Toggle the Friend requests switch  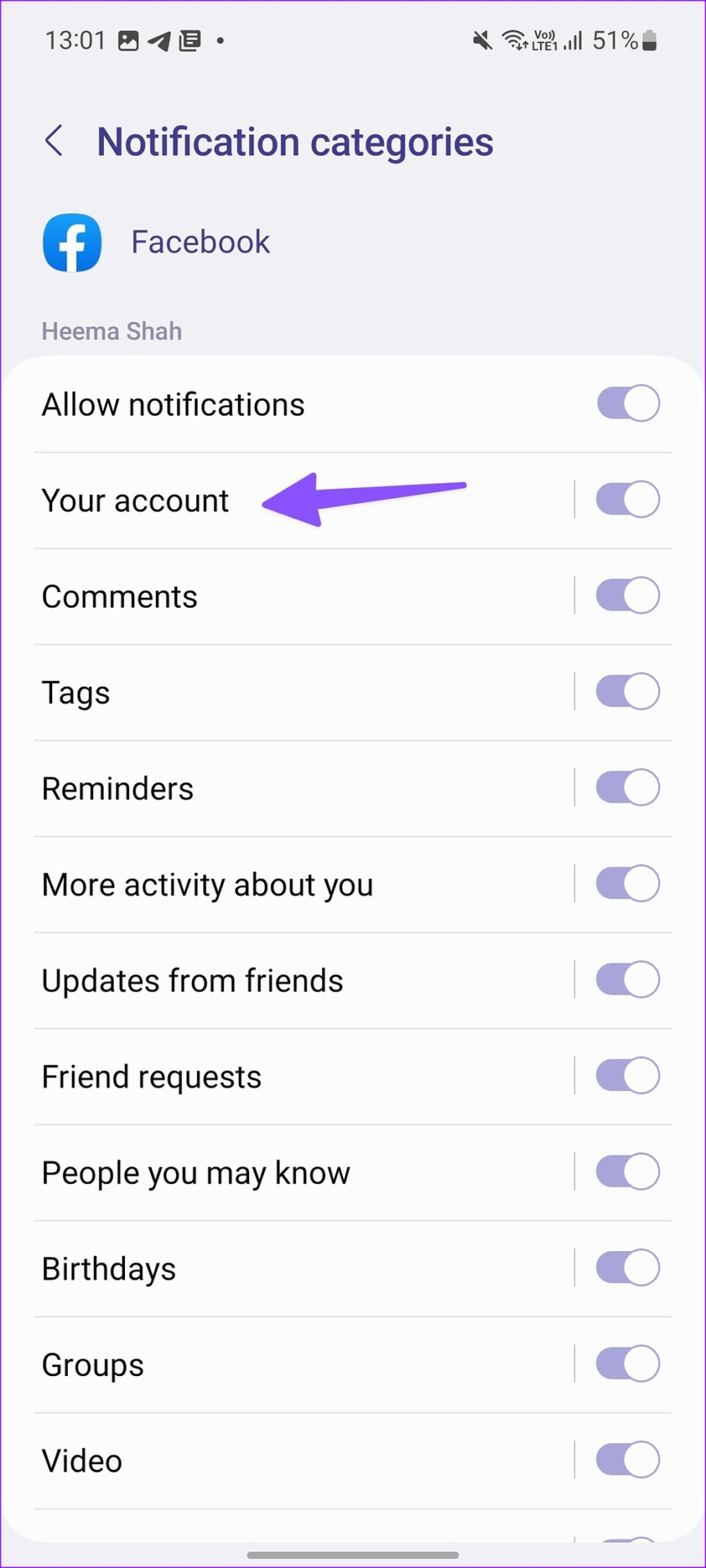point(628,1076)
